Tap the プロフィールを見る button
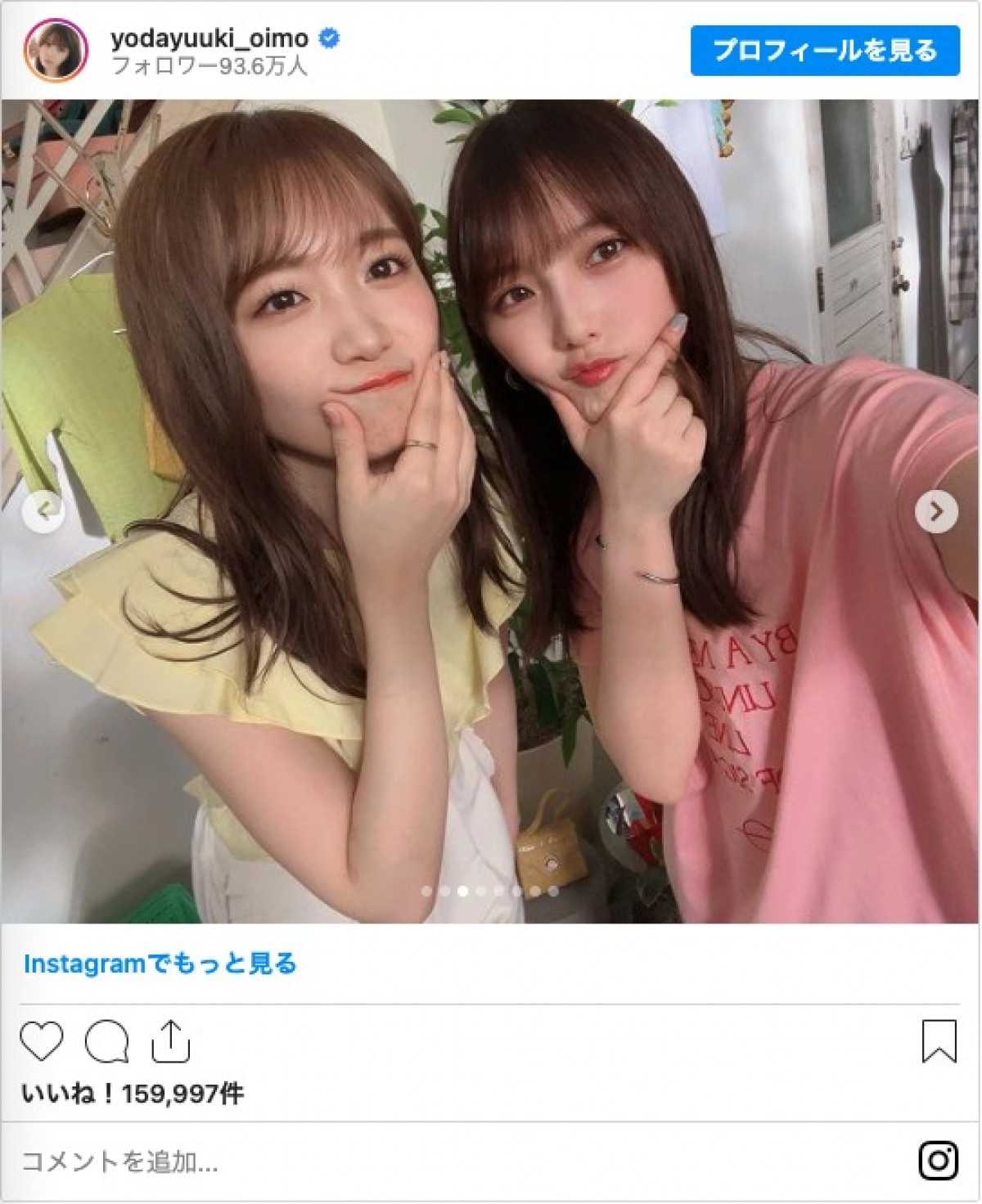Image resolution: width=982 pixels, height=1204 pixels. (824, 51)
